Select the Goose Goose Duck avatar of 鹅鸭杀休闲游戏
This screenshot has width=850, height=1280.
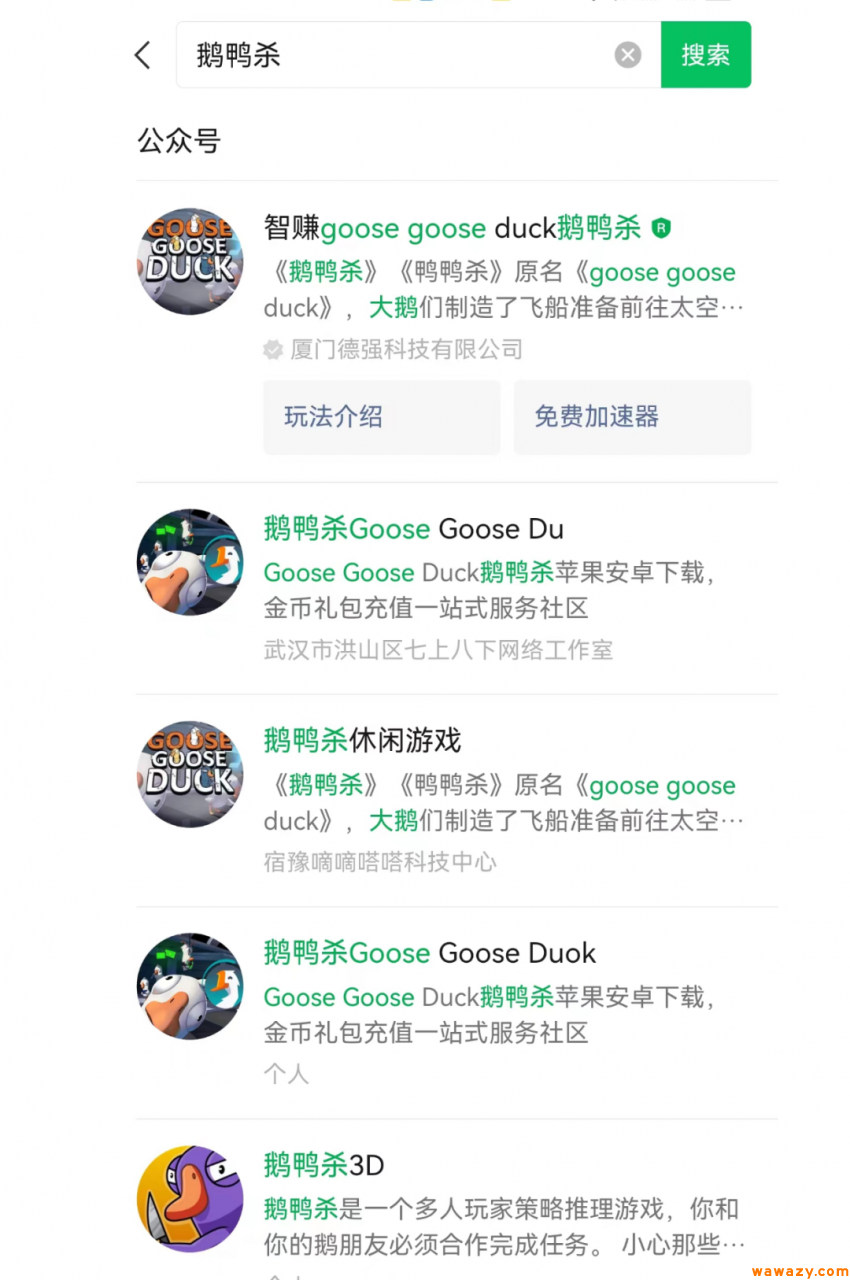189,774
